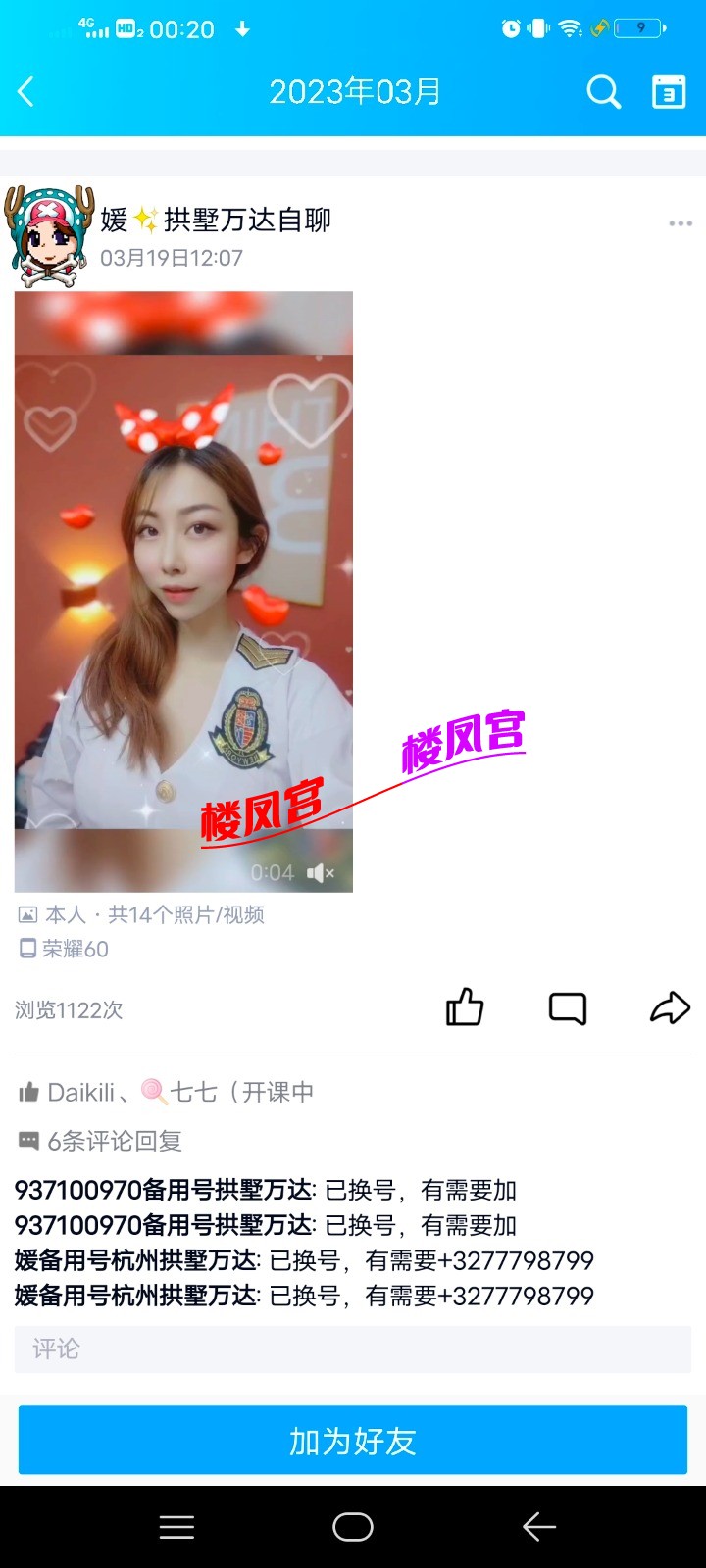Screen dimensions: 706x1568
Task: Open the calendar date picker icon
Action: [669, 92]
